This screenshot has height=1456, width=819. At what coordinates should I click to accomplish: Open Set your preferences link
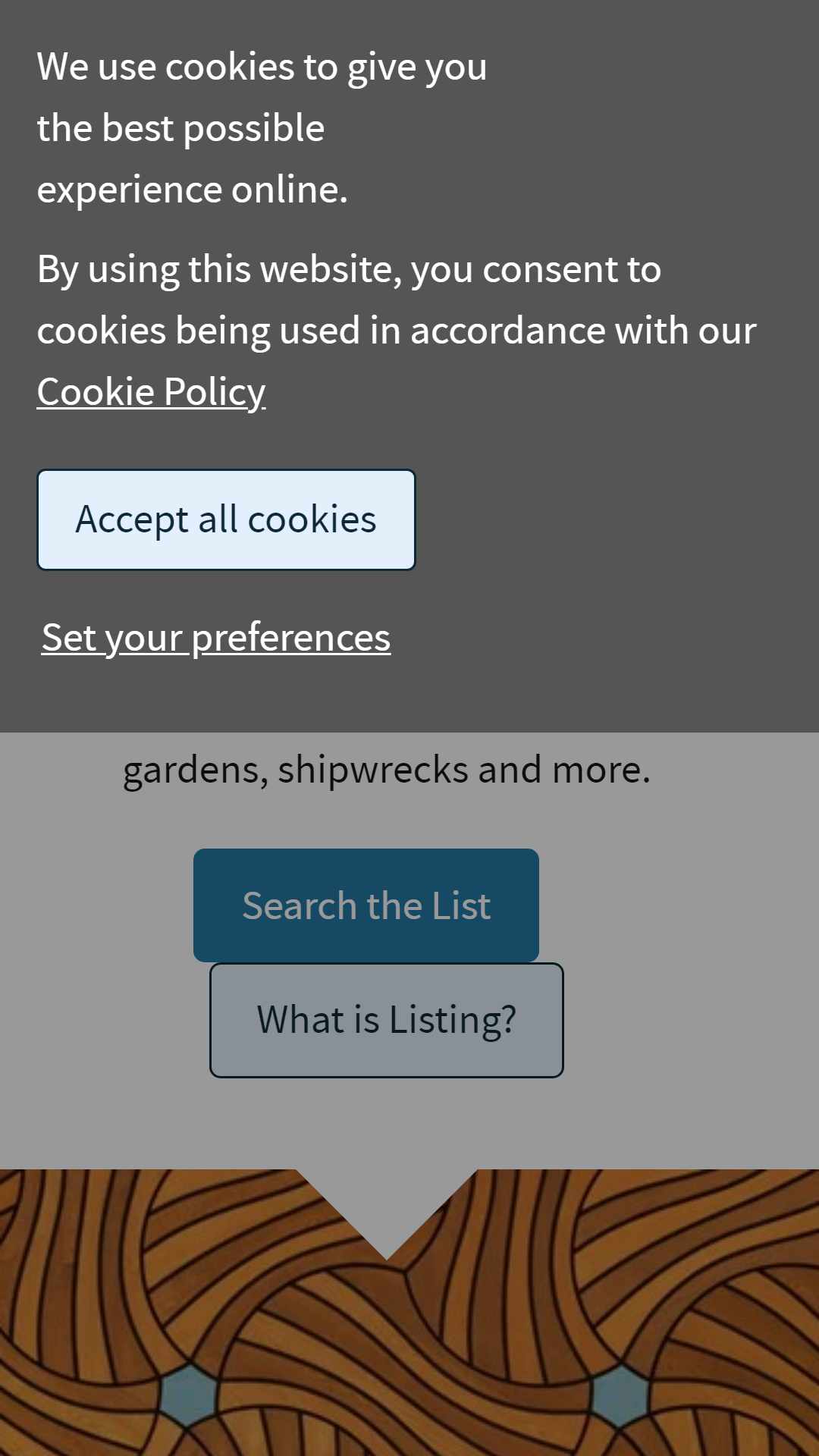[216, 637]
